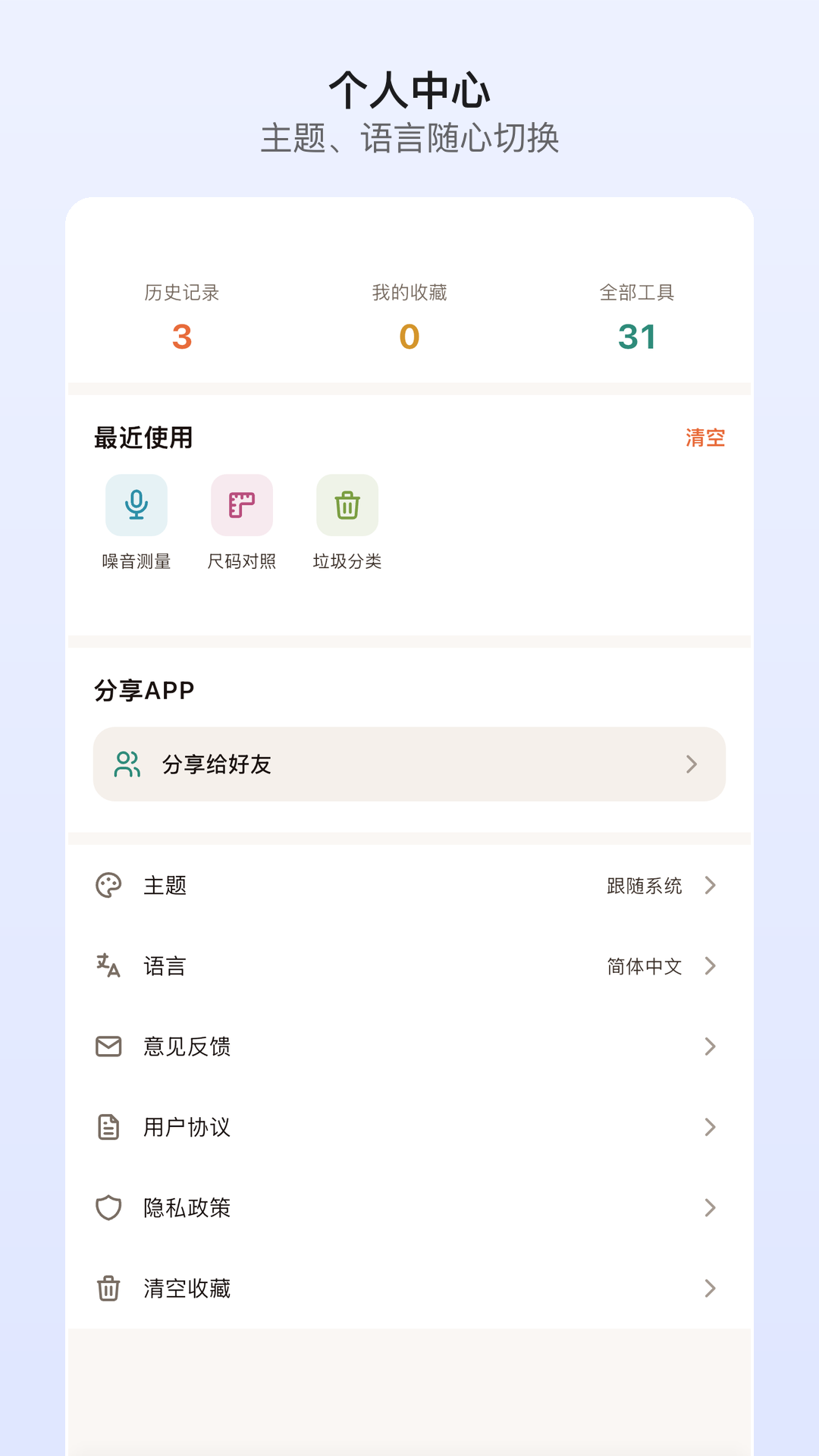Open the 尺码对照 (size comparison) tool
Image resolution: width=819 pixels, height=1456 pixels.
pos(242,506)
